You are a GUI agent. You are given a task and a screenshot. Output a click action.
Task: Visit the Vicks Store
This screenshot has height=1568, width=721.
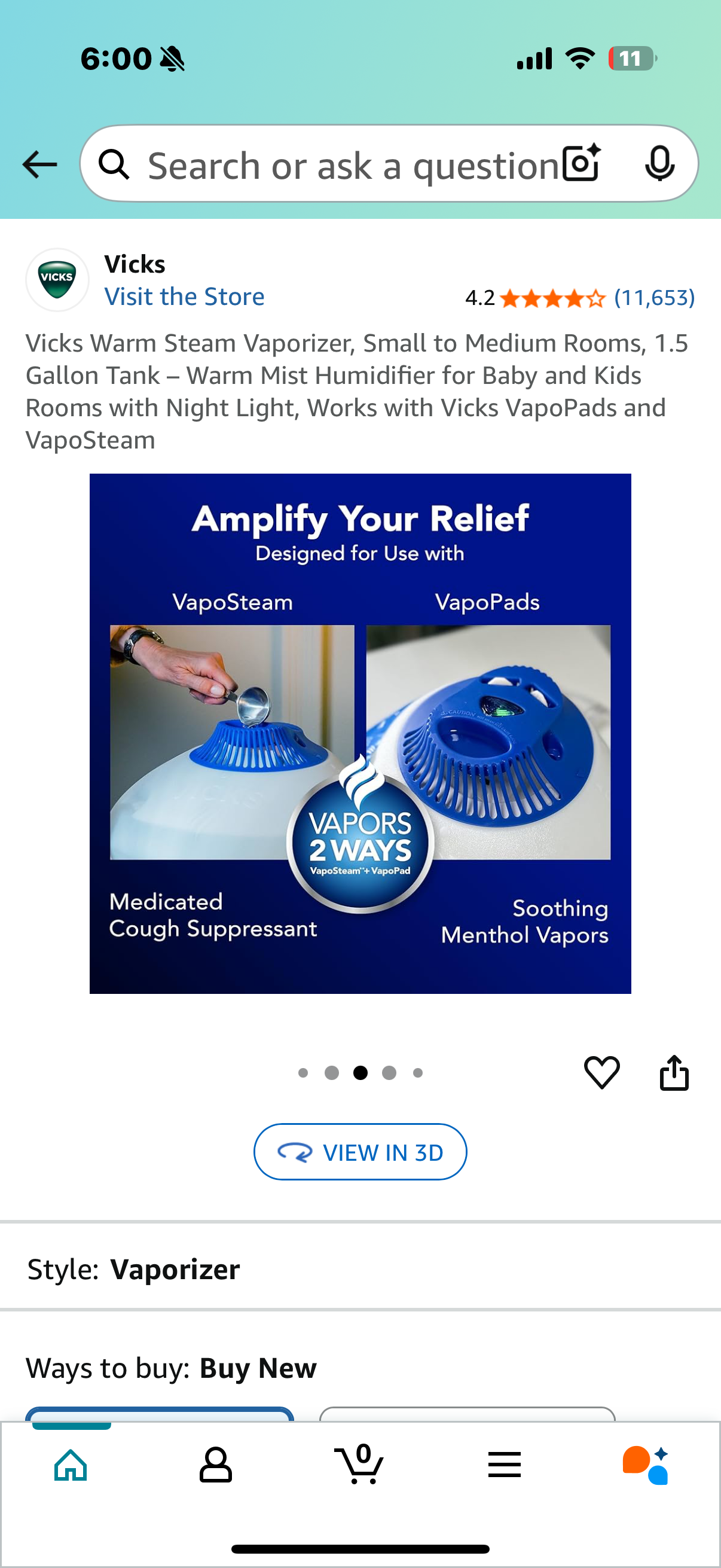coord(184,297)
